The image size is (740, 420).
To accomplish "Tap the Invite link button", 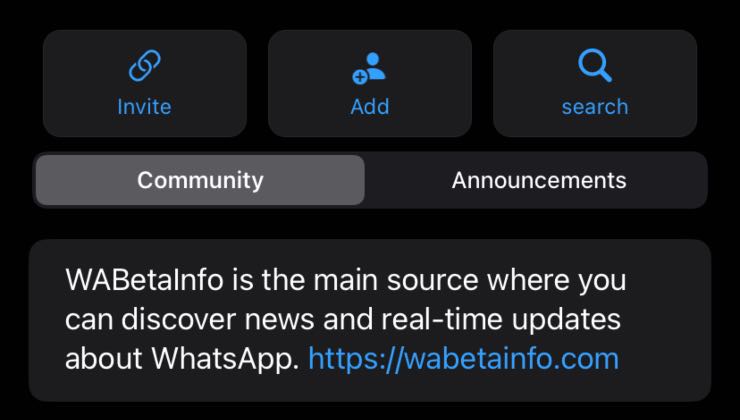I will pos(144,84).
